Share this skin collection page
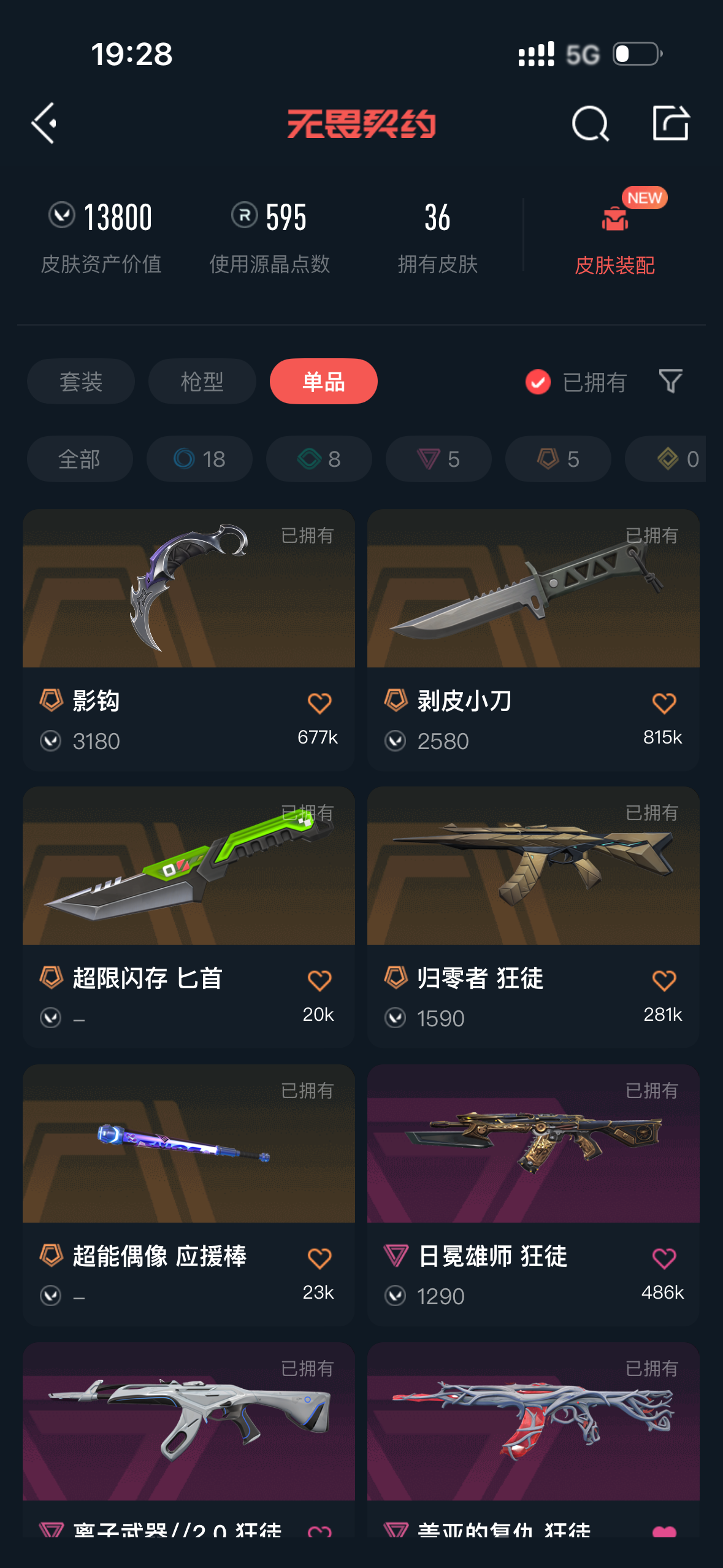The width and height of the screenshot is (723, 1568). [x=670, y=123]
